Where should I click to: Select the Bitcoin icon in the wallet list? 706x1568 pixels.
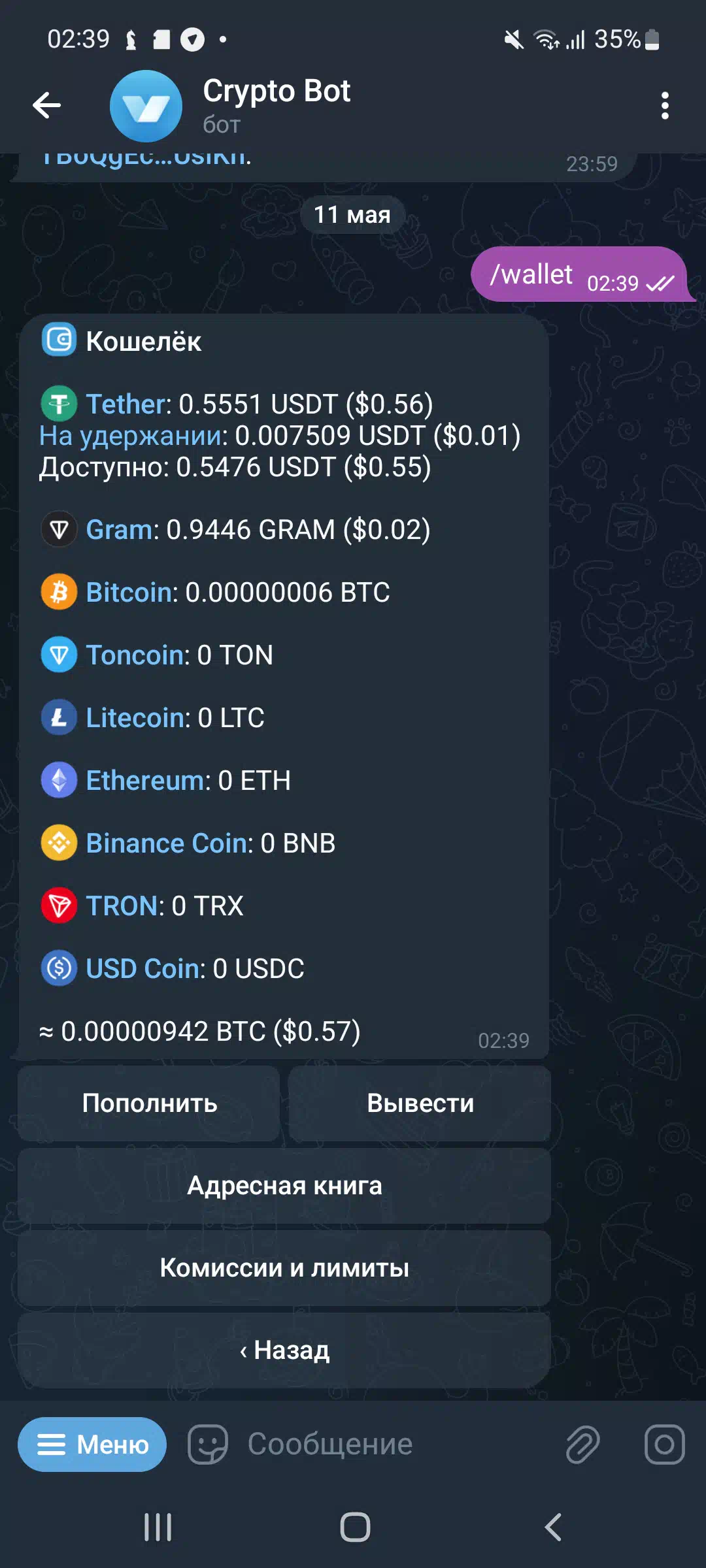(58, 593)
